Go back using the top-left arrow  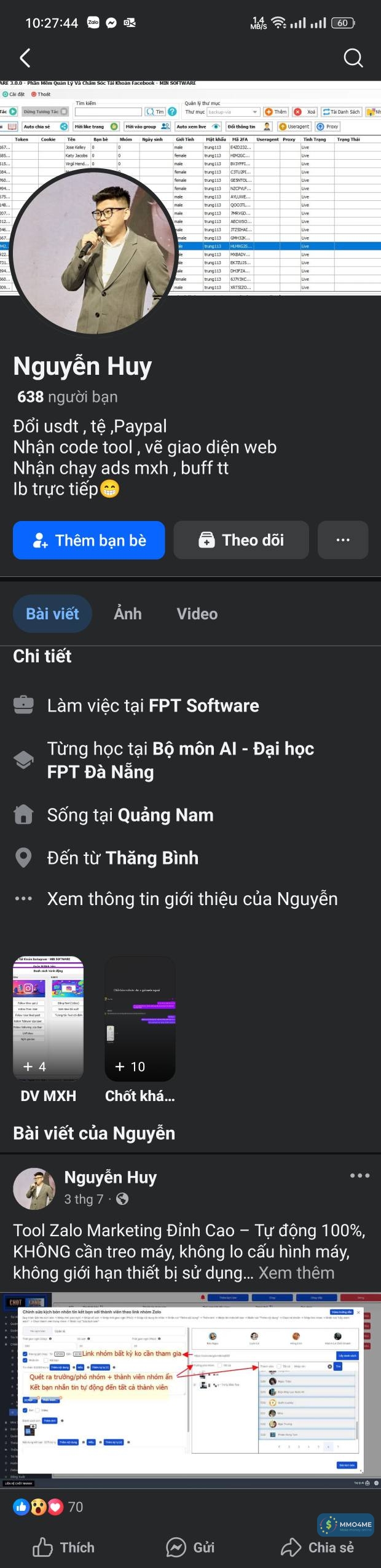[x=25, y=58]
